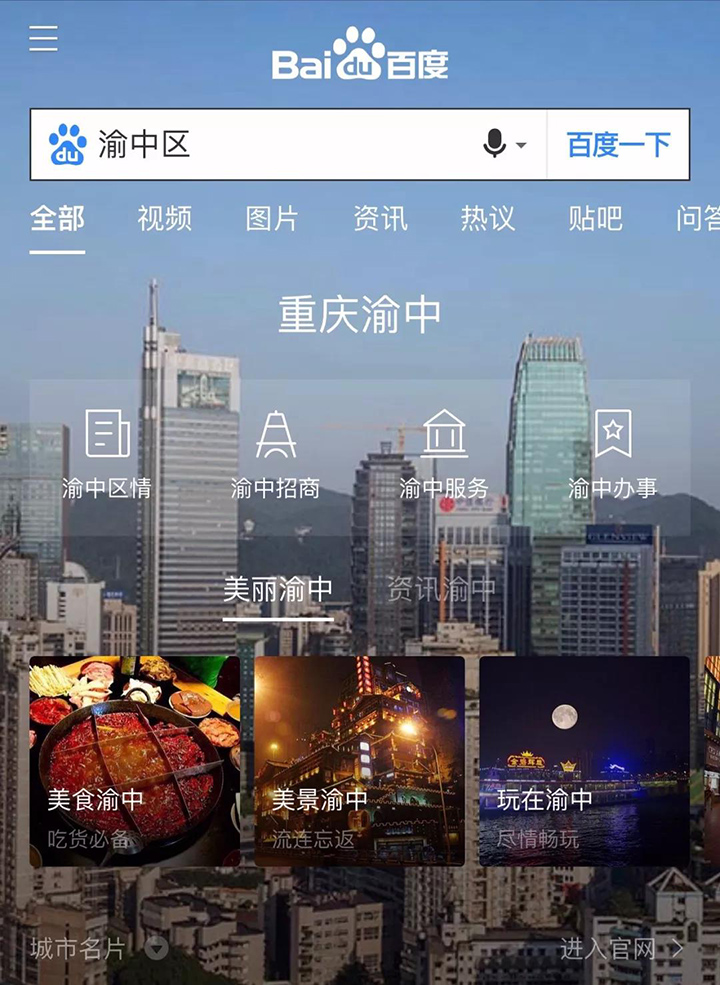Tap the 百度一下 search button
Viewport: 720px width, 985px height.
pos(618,145)
